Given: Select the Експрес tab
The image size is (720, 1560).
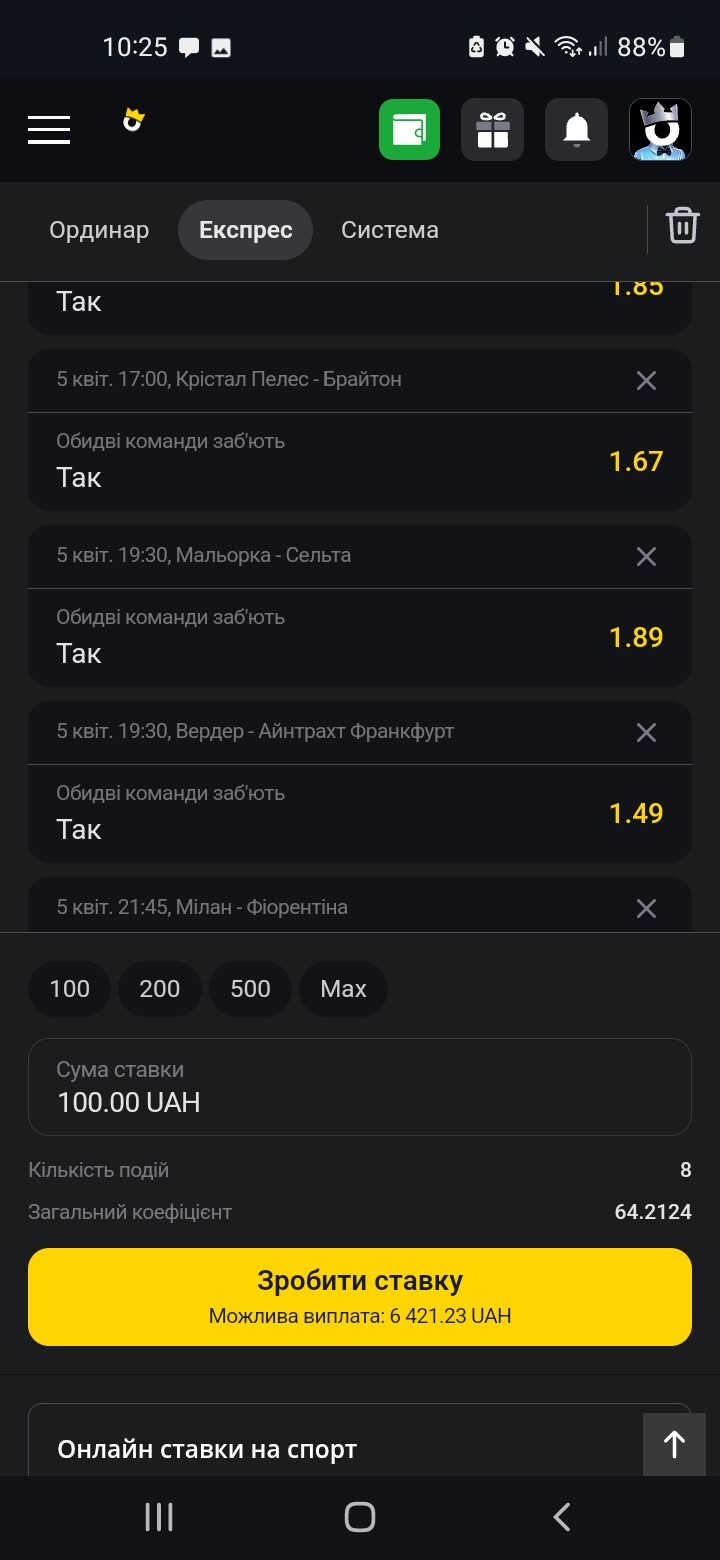Looking at the screenshot, I should click(x=245, y=230).
